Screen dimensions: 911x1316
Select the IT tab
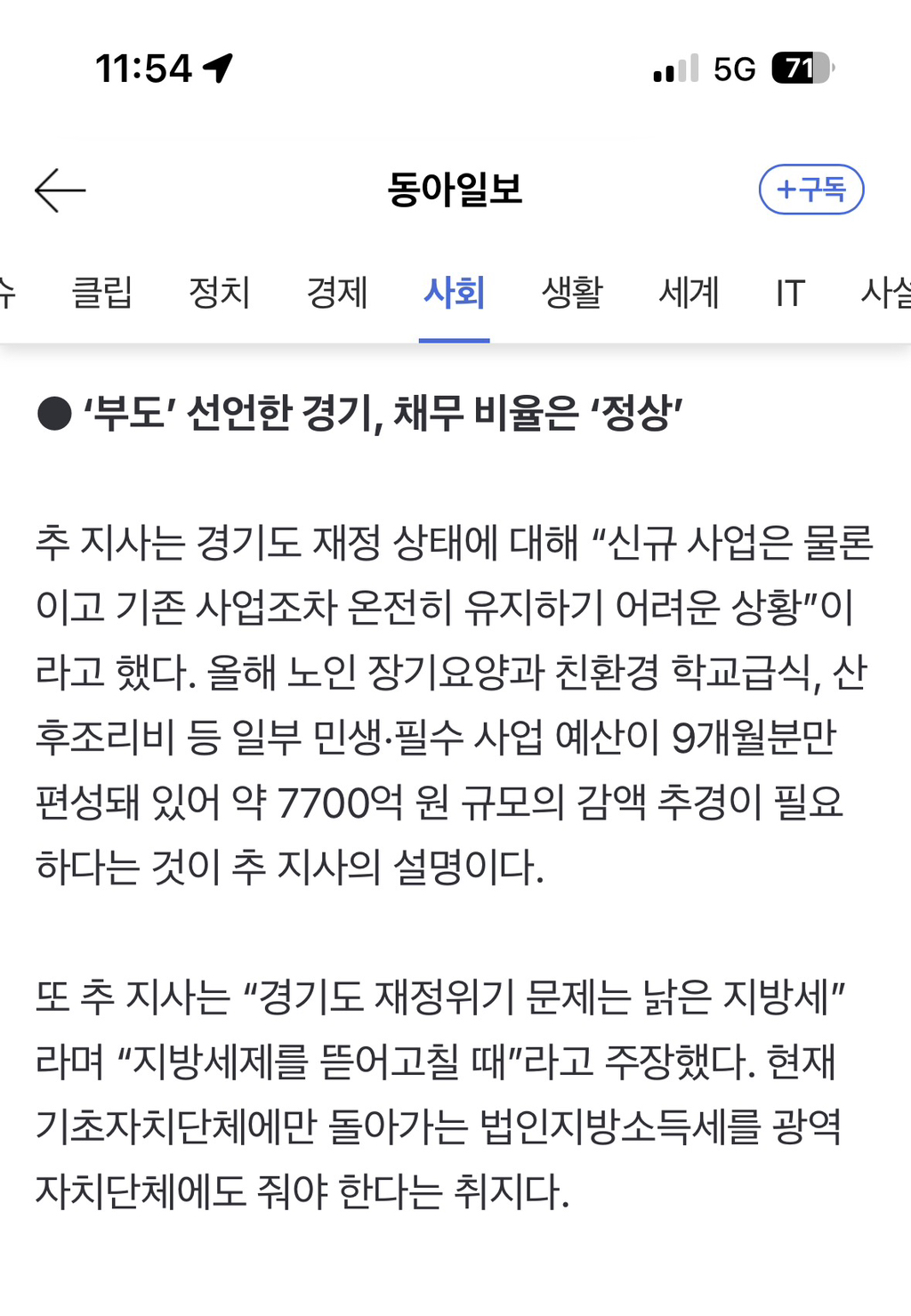(790, 292)
